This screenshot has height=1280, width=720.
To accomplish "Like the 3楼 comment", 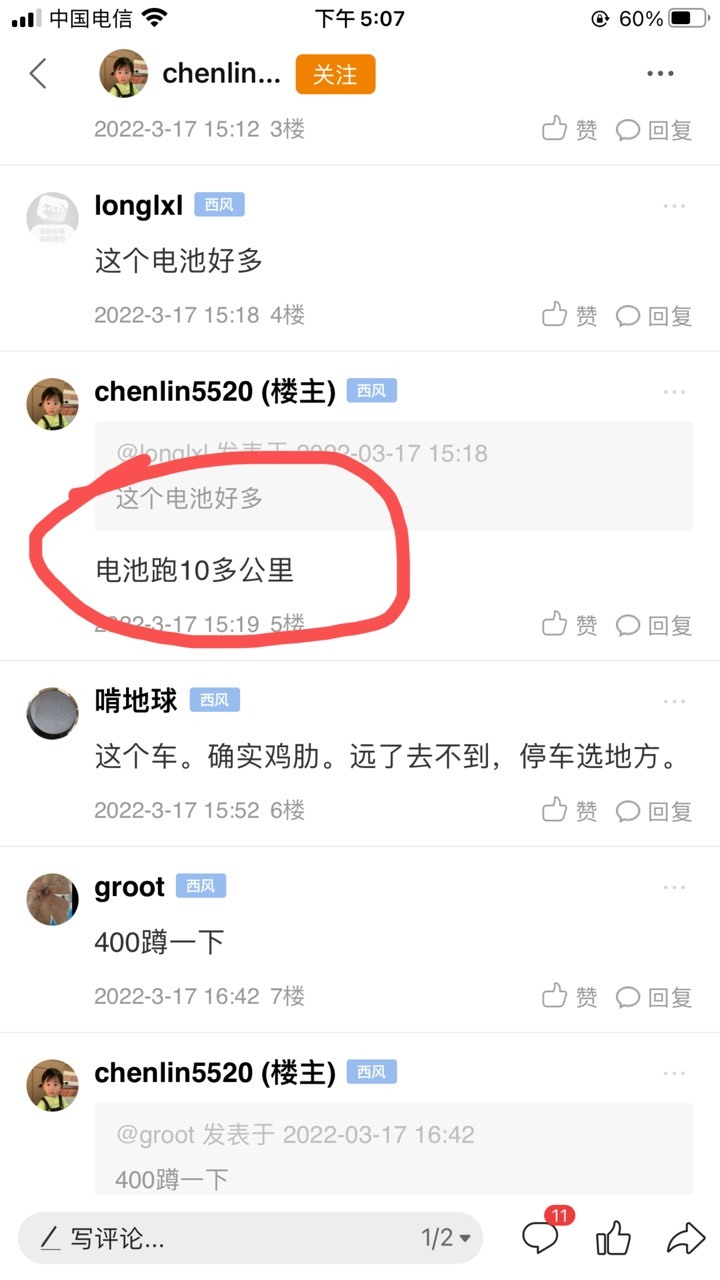I will [x=570, y=130].
